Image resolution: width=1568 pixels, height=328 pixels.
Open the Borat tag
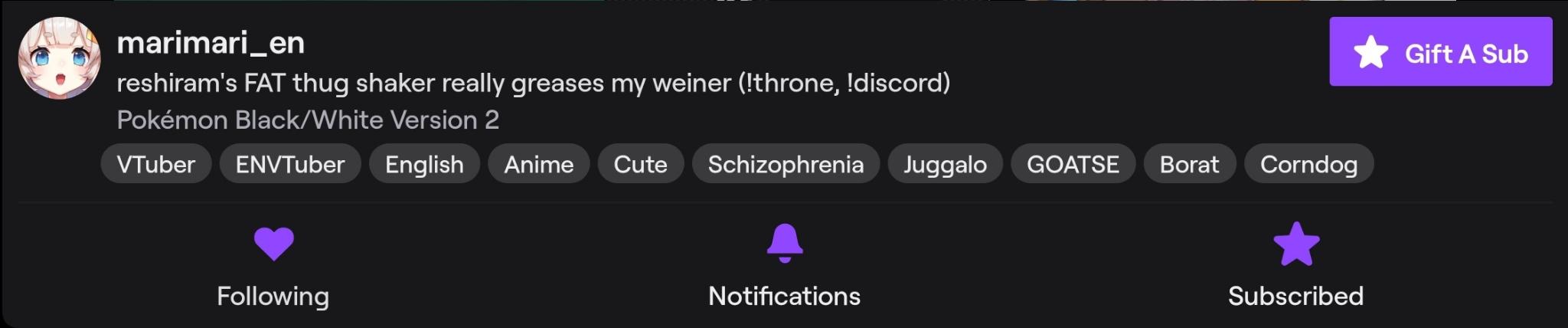pyautogui.click(x=1189, y=164)
